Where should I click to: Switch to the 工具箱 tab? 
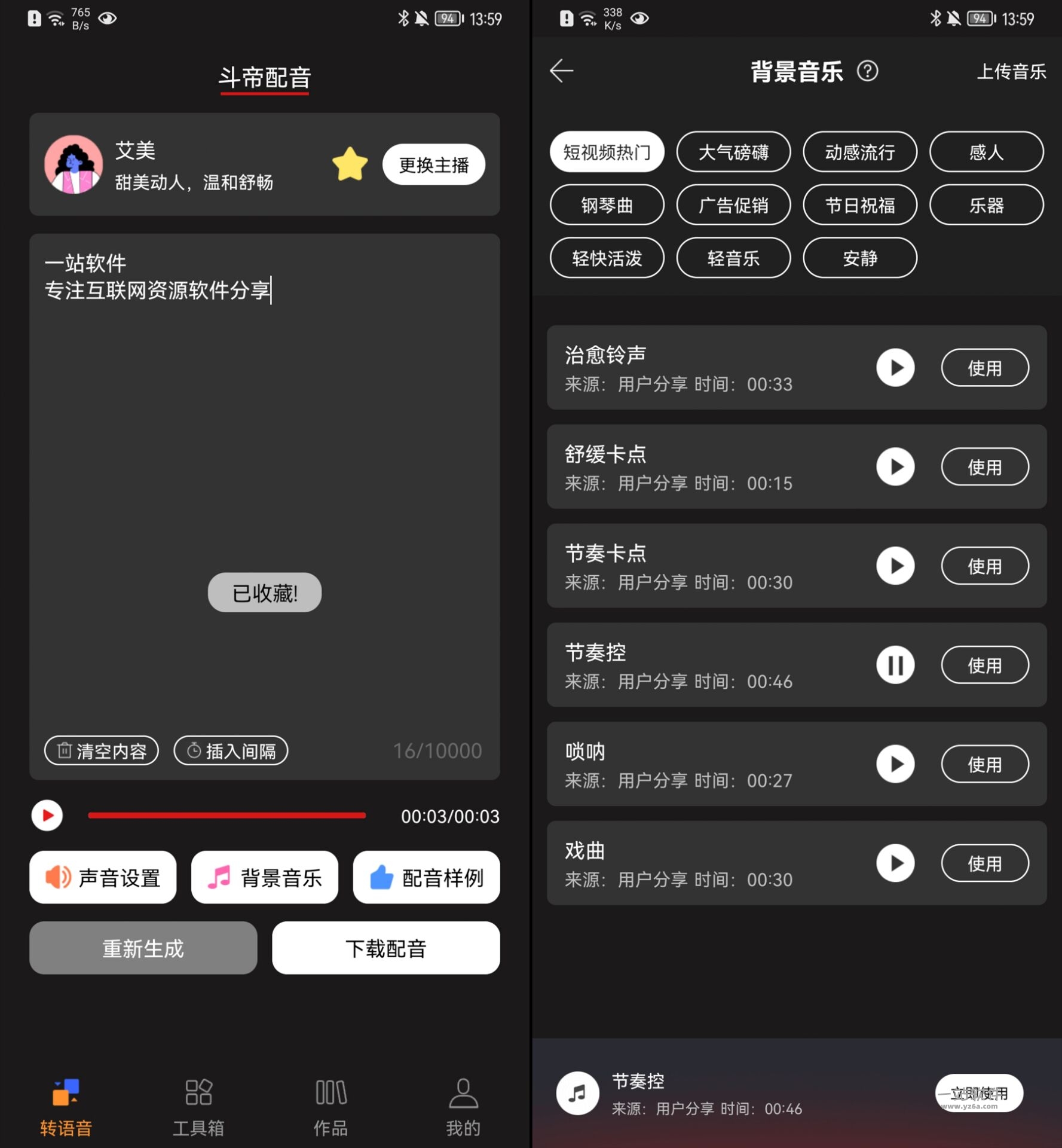pyautogui.click(x=198, y=1107)
